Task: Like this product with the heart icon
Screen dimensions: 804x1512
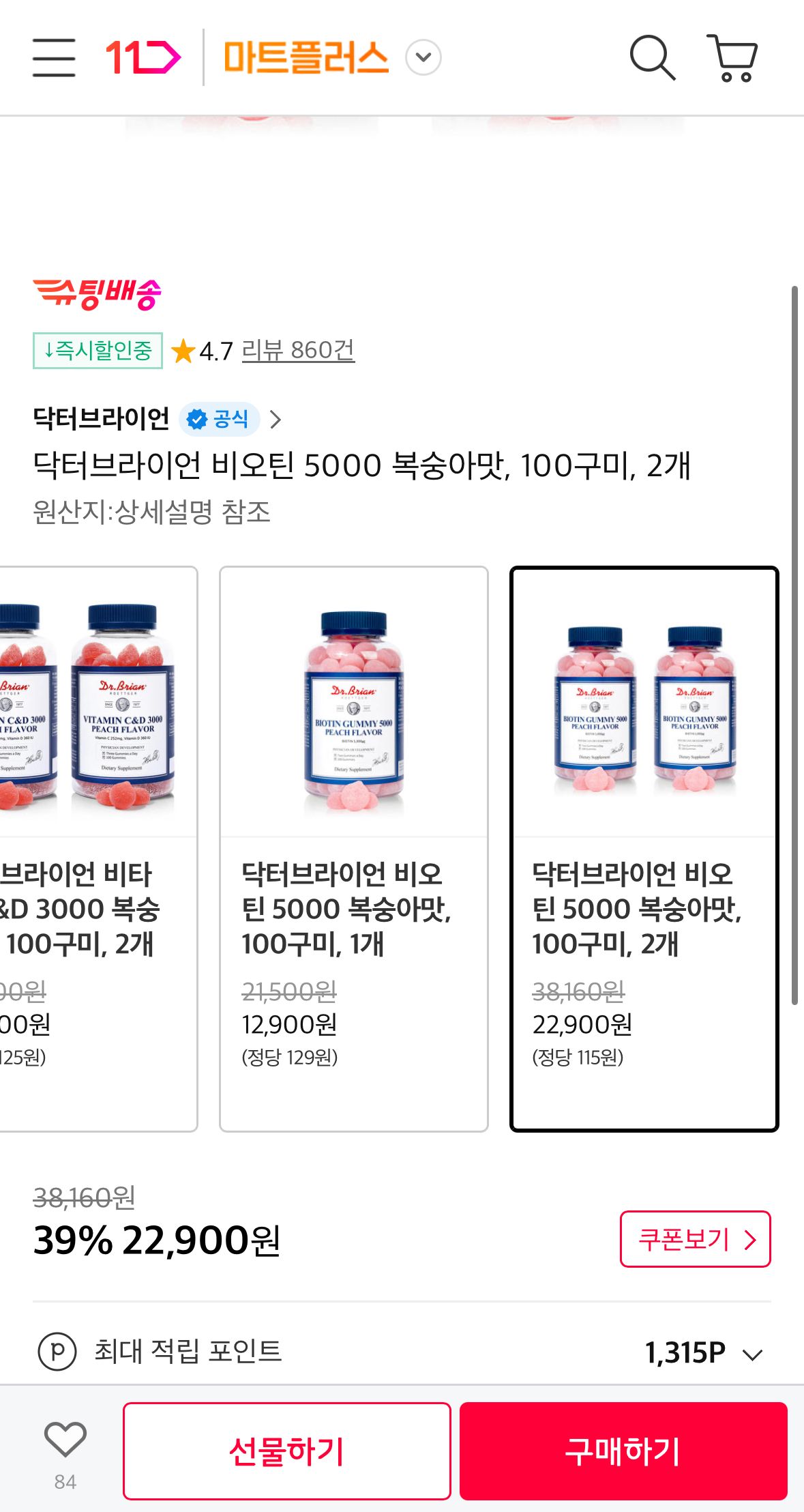Action: click(65, 1440)
